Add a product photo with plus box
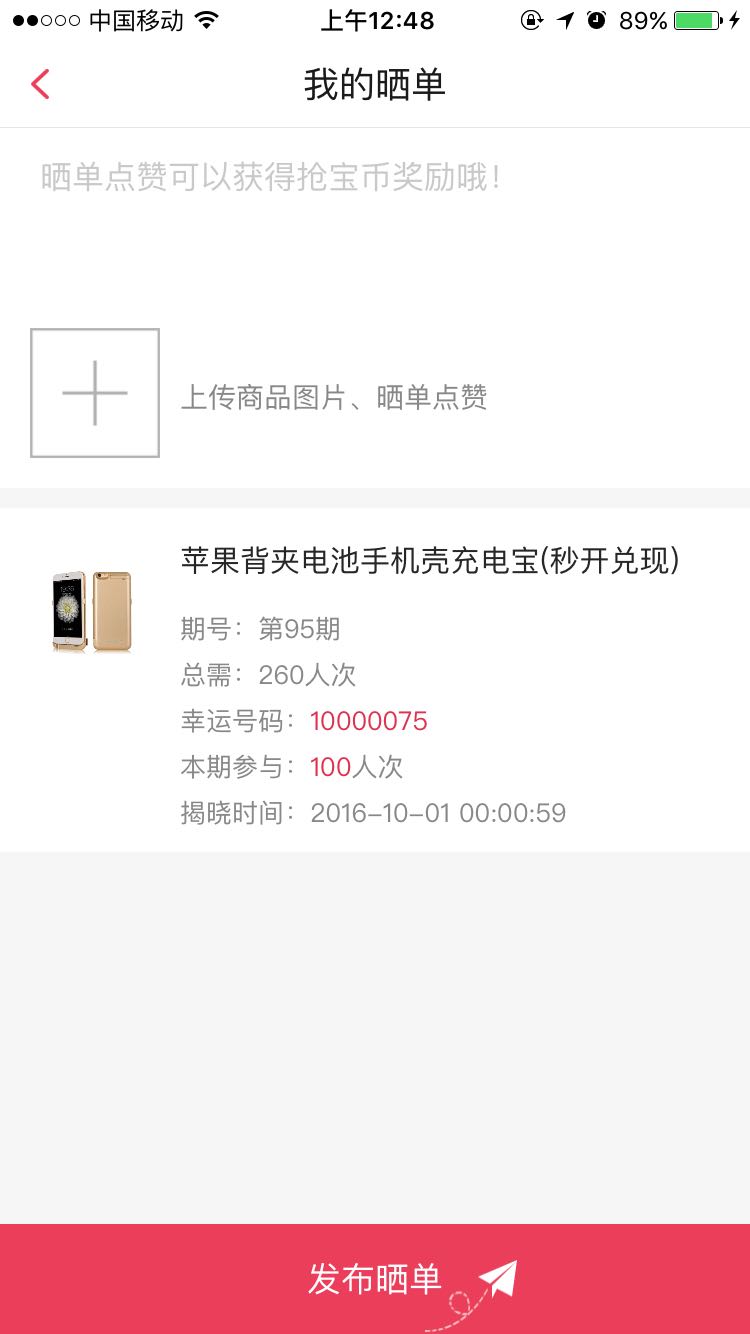 (x=95, y=393)
